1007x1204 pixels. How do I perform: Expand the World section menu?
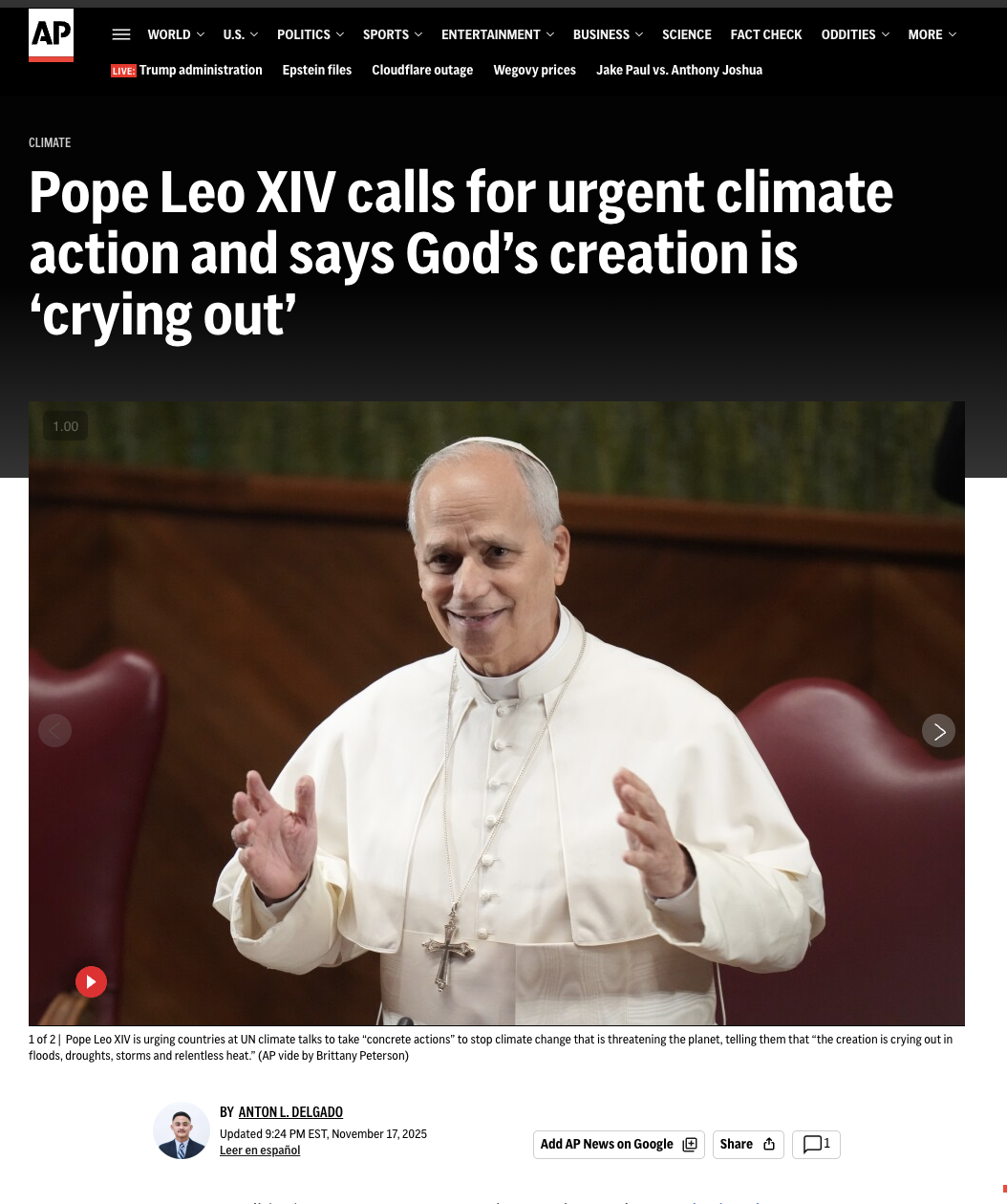click(x=176, y=34)
